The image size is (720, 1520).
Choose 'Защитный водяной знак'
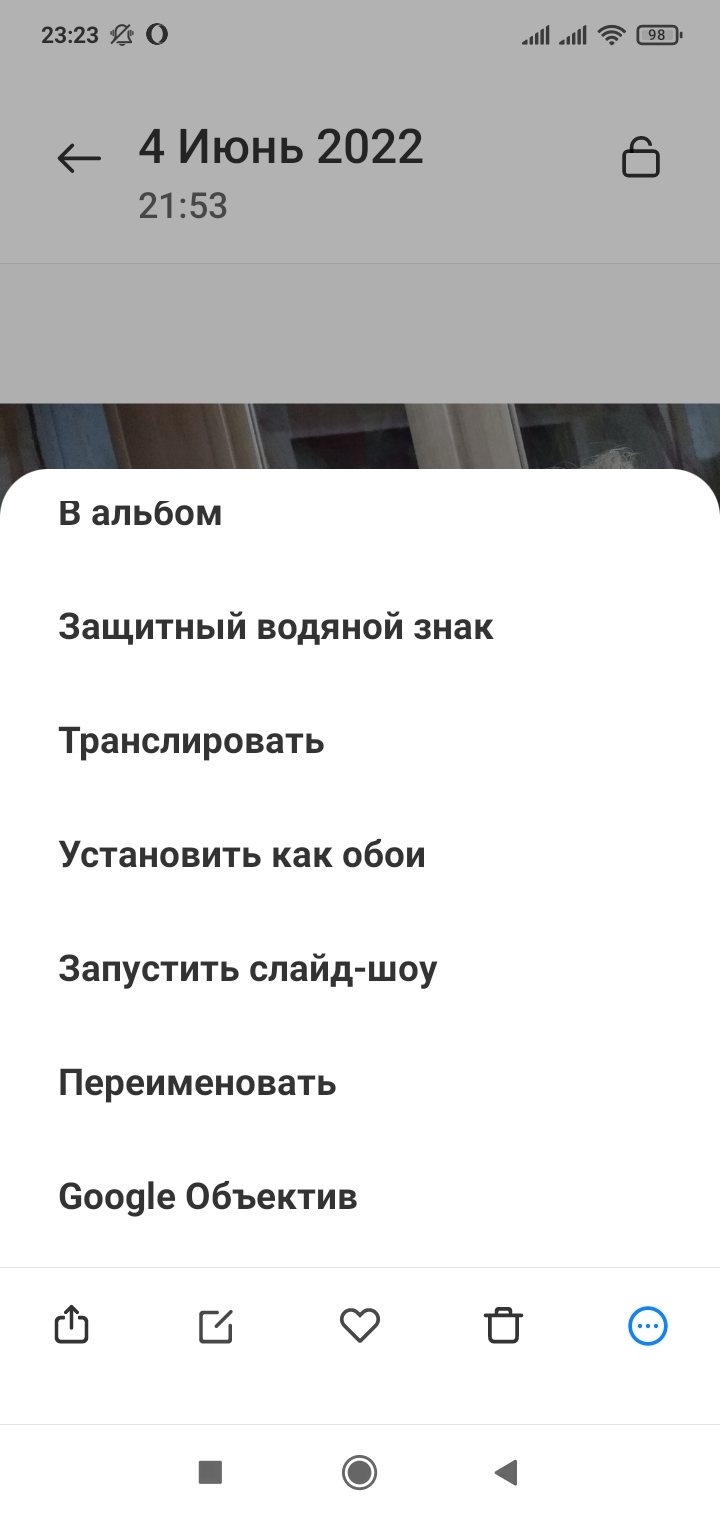point(276,627)
